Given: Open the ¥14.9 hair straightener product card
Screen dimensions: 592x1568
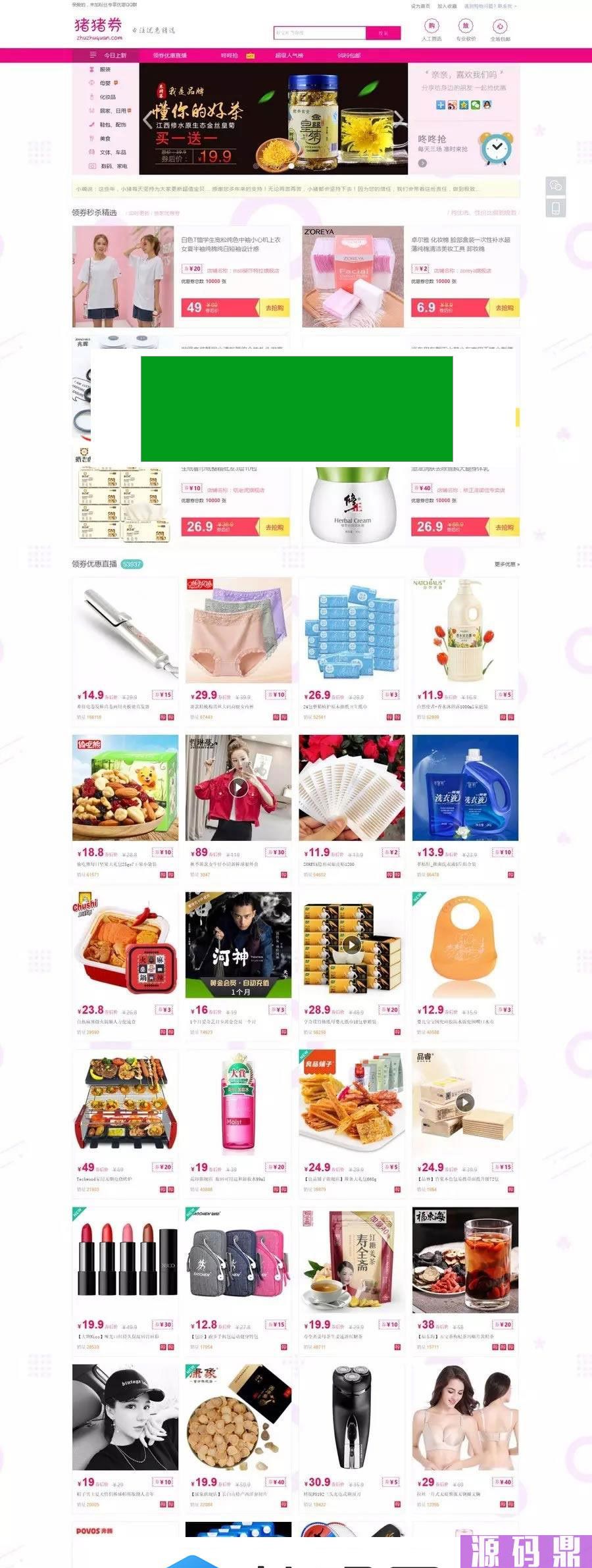Looking at the screenshot, I should (125, 632).
